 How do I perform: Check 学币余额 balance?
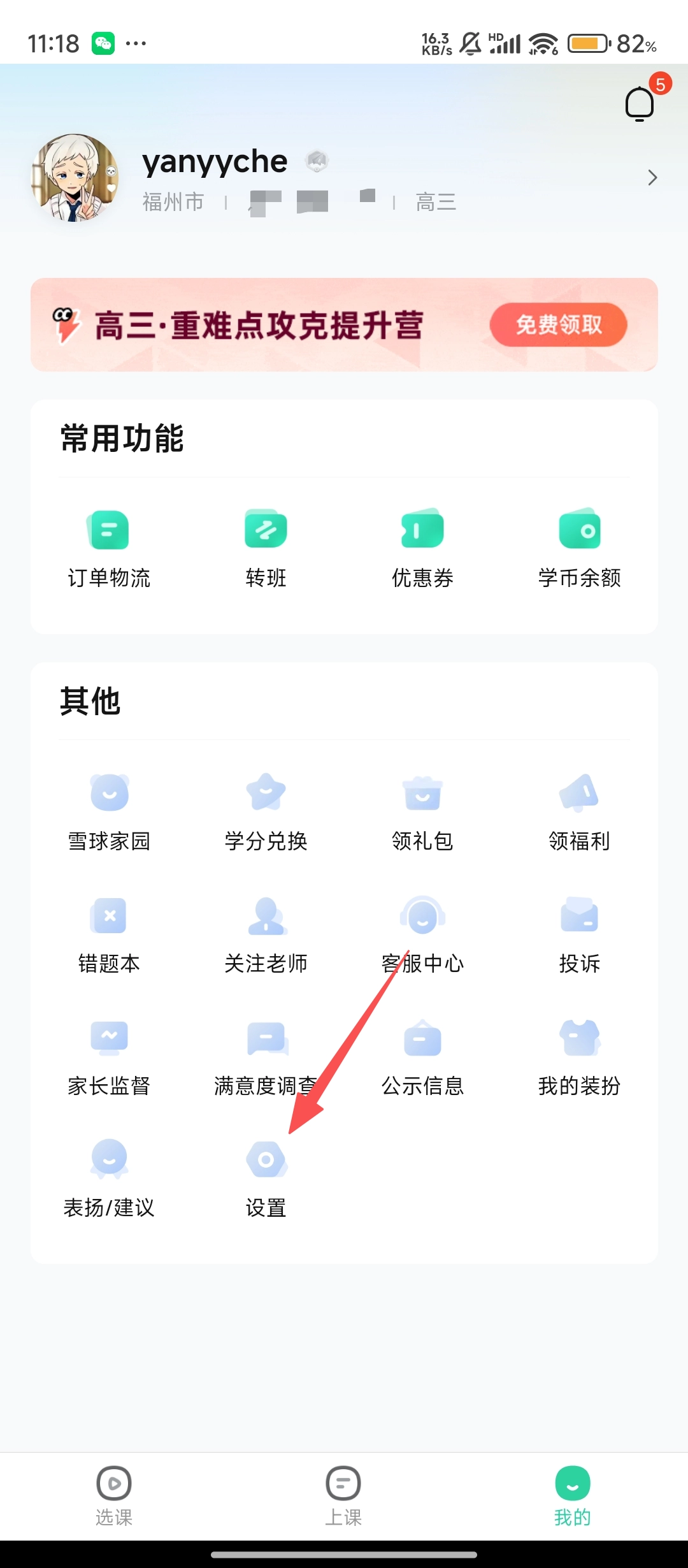point(579,548)
